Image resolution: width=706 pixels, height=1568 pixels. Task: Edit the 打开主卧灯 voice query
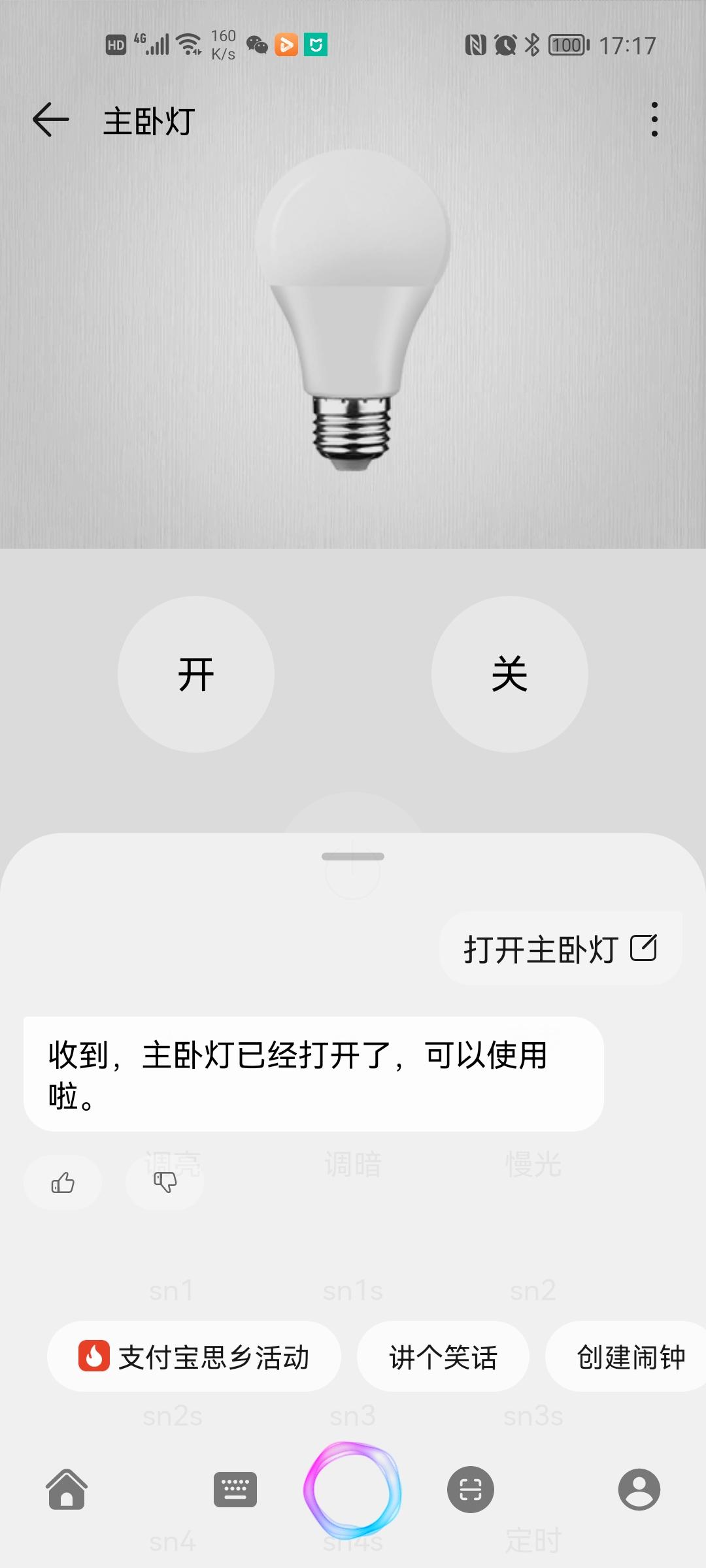(643, 948)
